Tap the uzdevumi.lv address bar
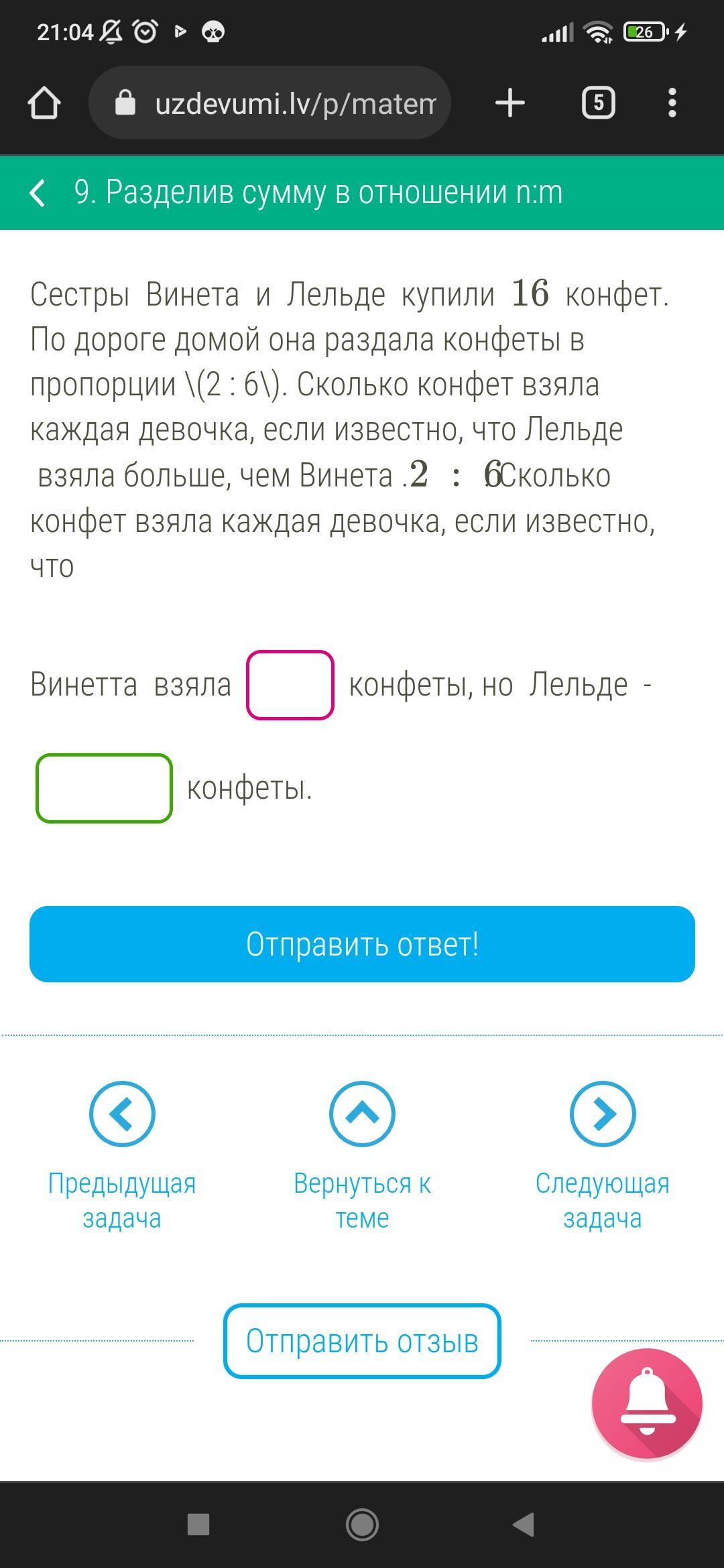Screen dimensions: 724x1568 tap(269, 103)
